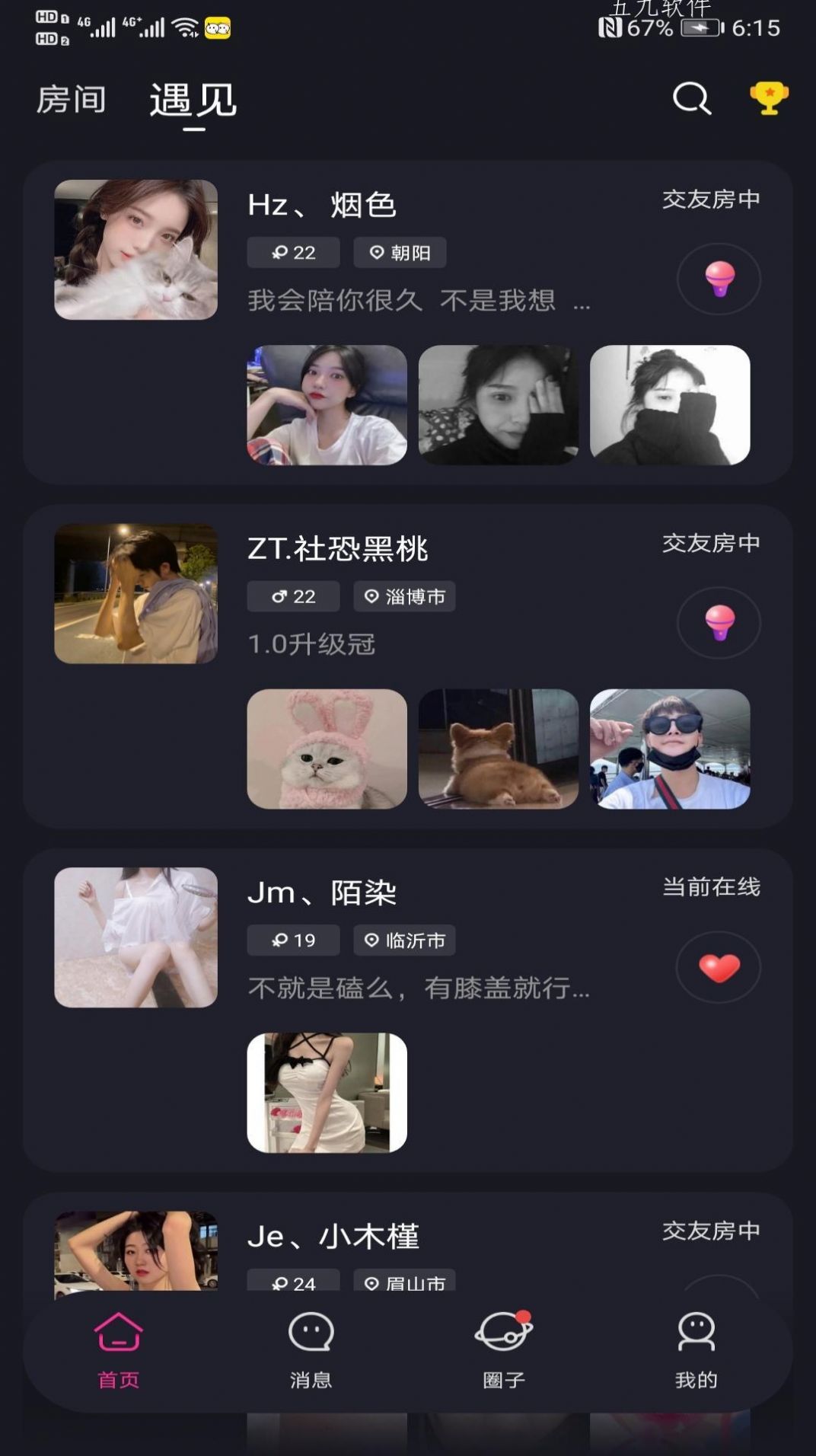
Task: Open Hz、烟色's profile avatar photo
Action: pos(135,251)
